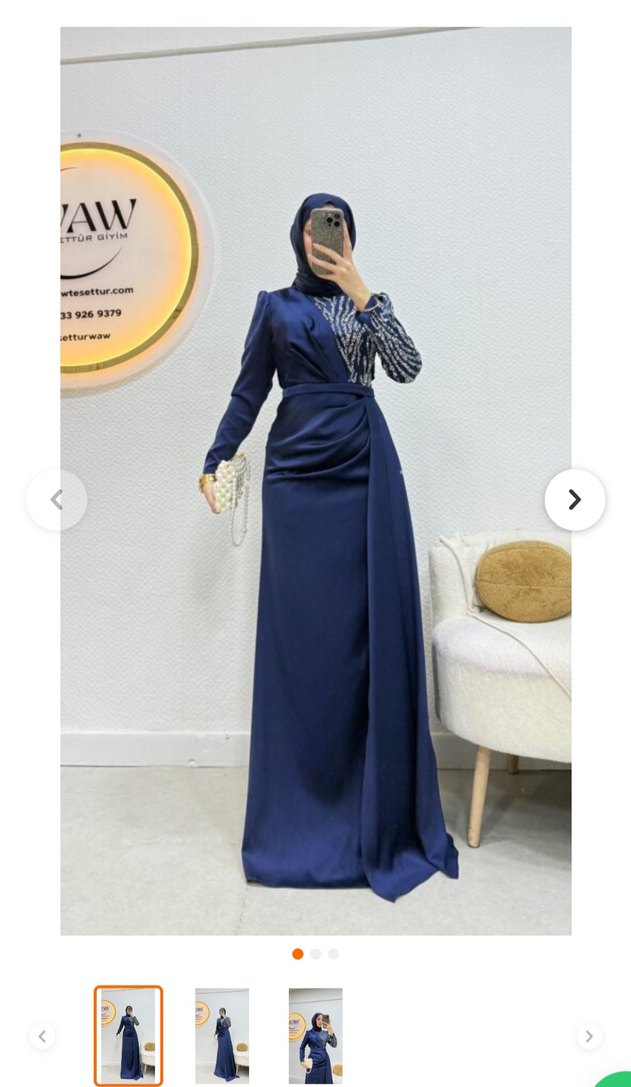The image size is (631, 1087).
Task: Select the first thumbnail of the navy dress
Action: point(128,1036)
